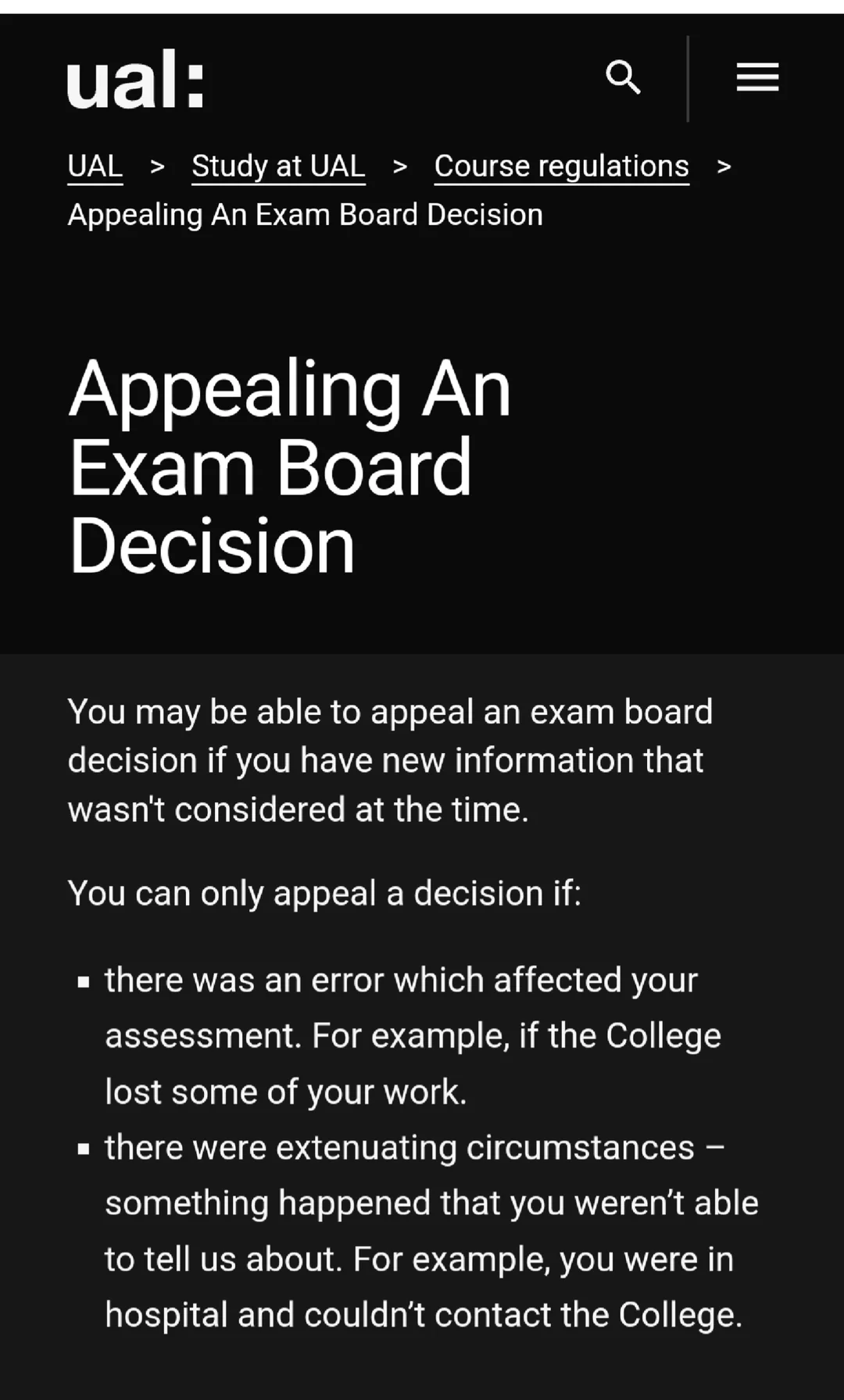
Task: Tap the ual: logo to go home
Action: click(135, 80)
